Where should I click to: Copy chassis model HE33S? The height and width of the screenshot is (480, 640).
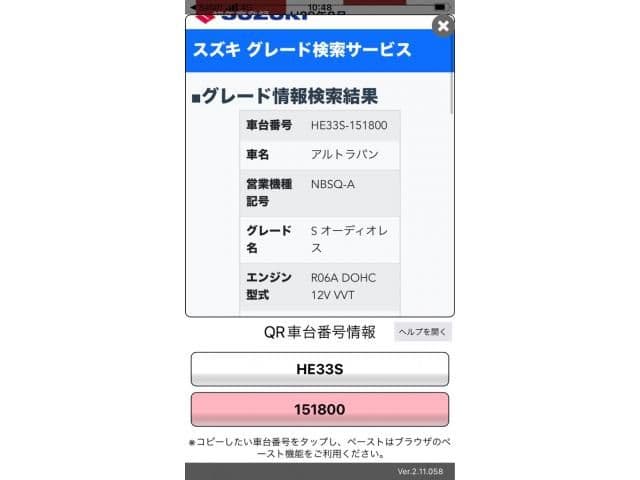coord(320,369)
